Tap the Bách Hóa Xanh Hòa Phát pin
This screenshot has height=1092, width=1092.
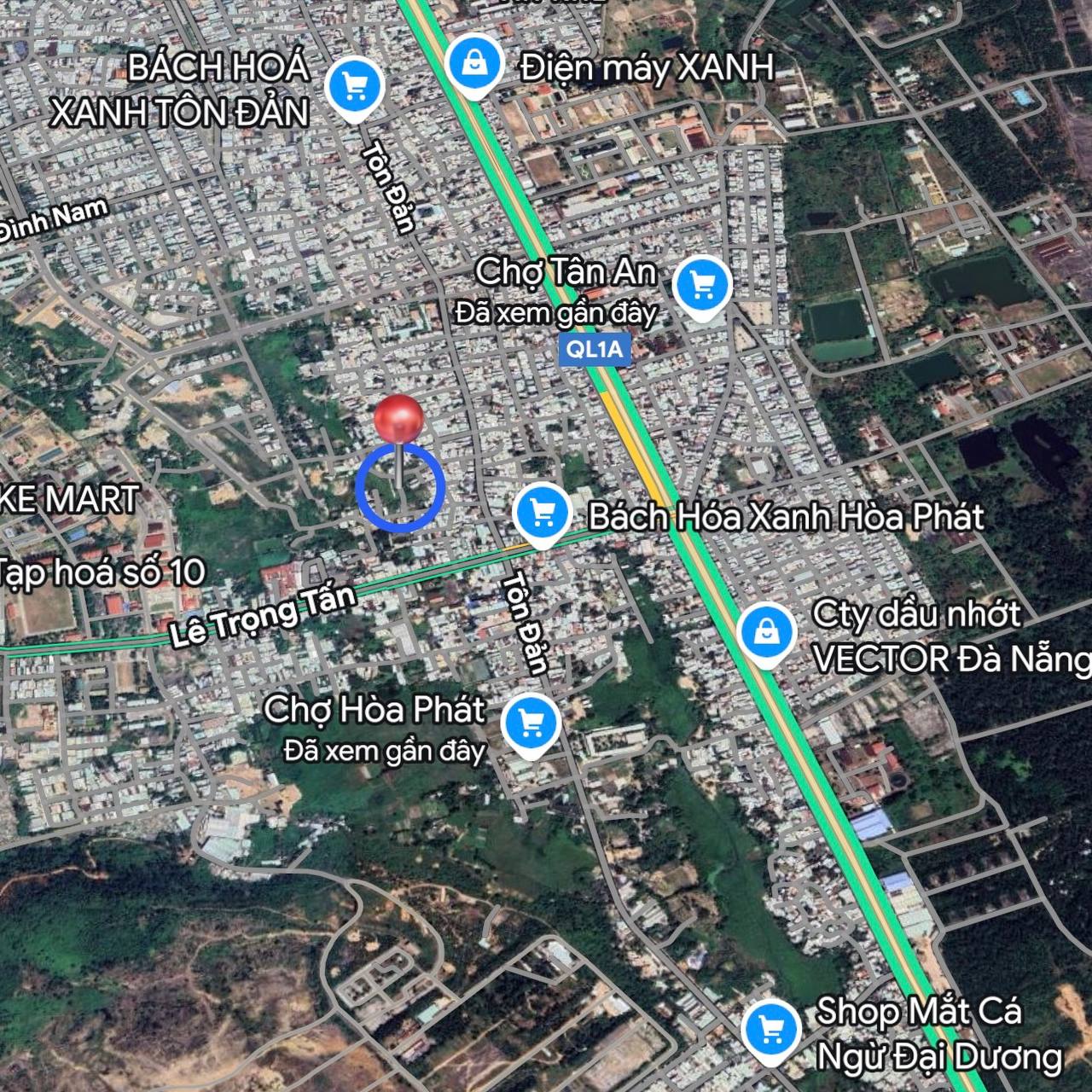point(542,514)
